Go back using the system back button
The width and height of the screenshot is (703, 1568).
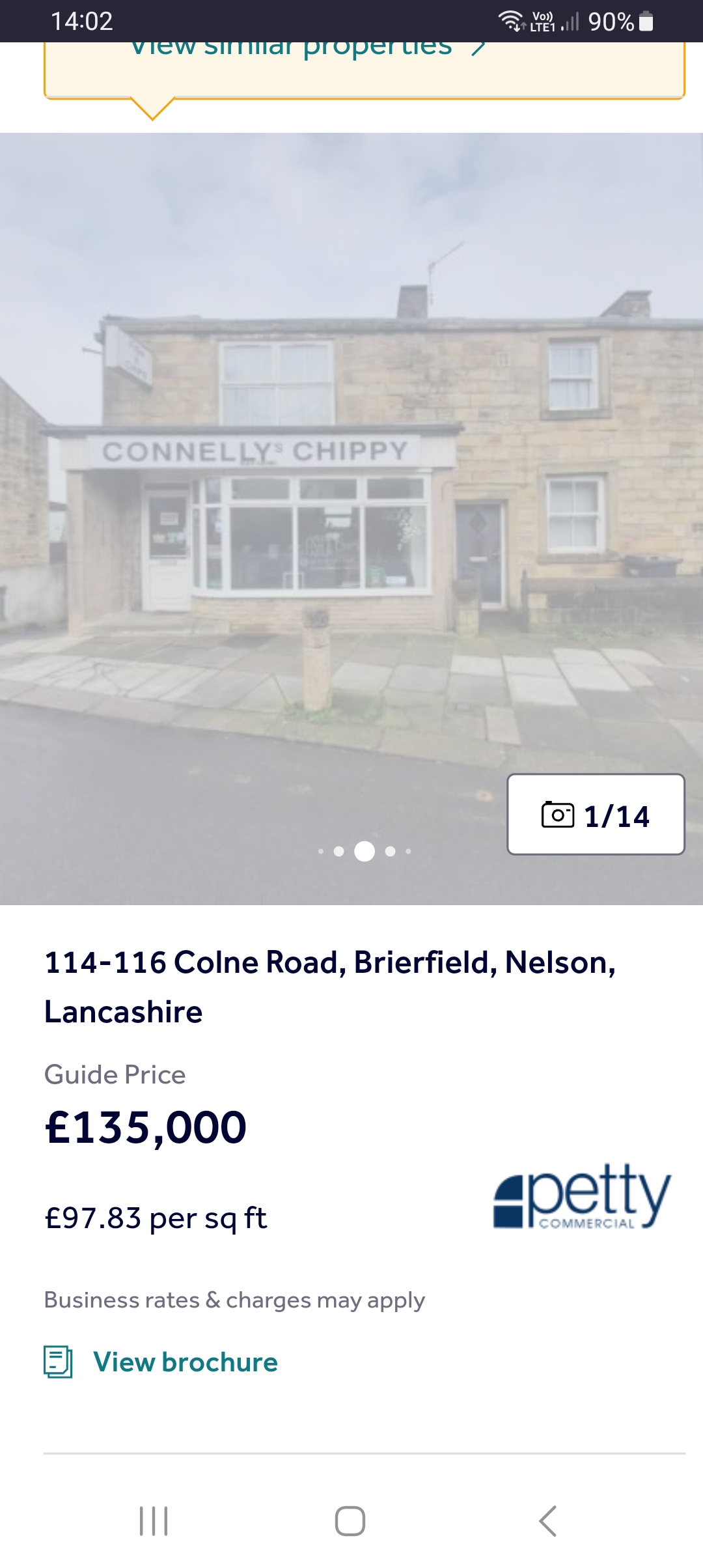(x=547, y=1521)
